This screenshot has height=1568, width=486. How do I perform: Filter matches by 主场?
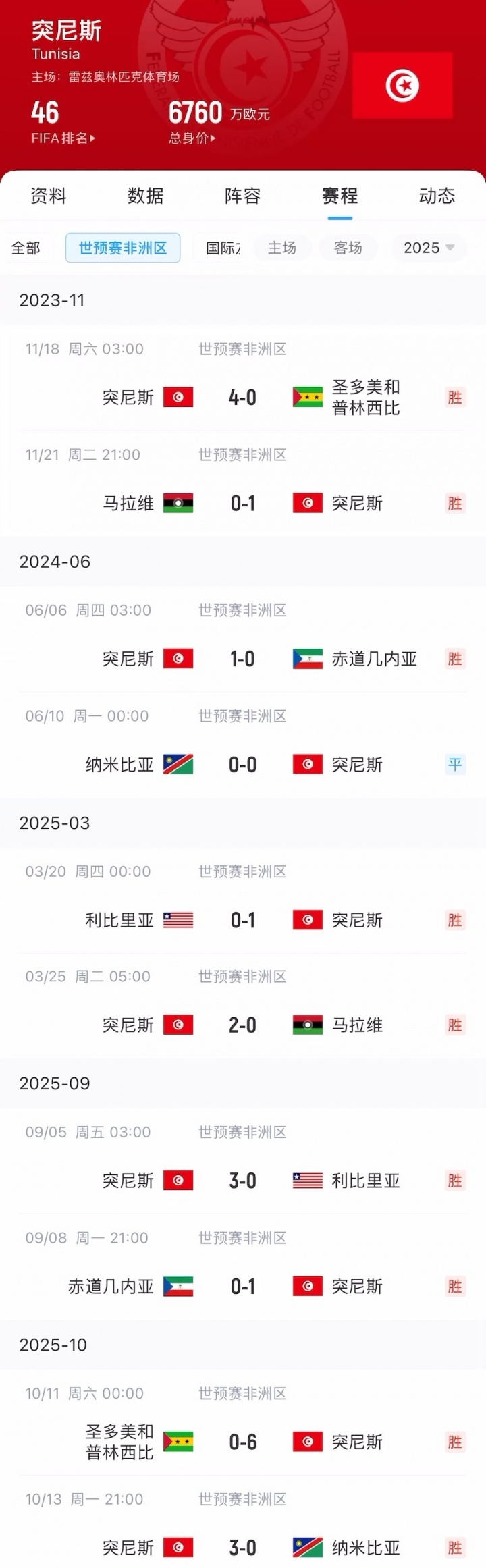(x=282, y=248)
